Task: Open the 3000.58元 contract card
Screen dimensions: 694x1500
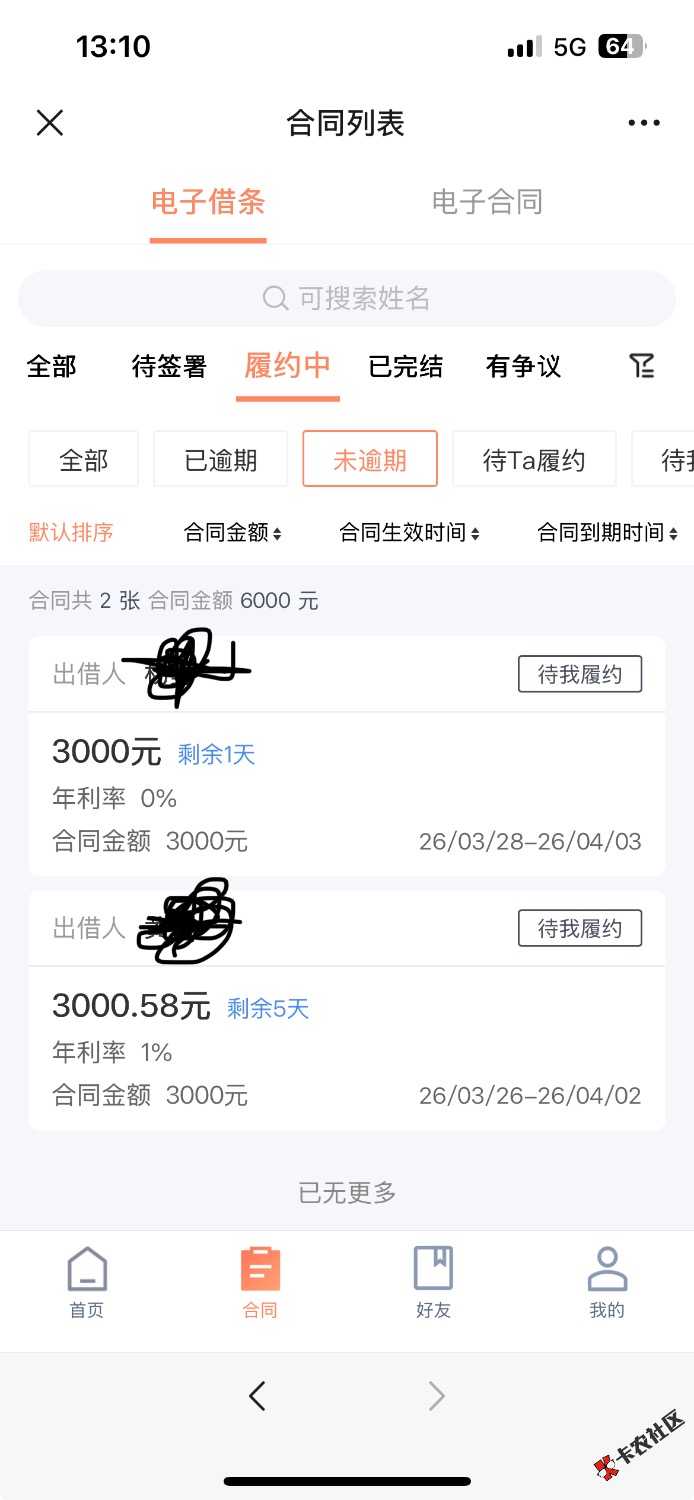Action: pos(347,1048)
